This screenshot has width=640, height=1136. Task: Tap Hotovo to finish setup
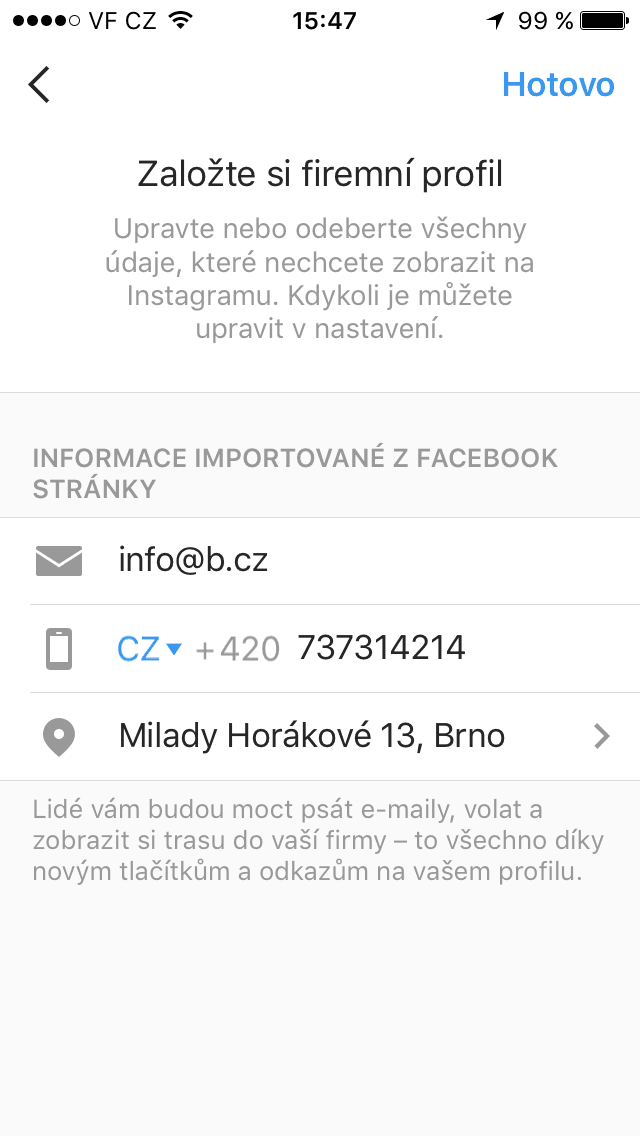(557, 85)
